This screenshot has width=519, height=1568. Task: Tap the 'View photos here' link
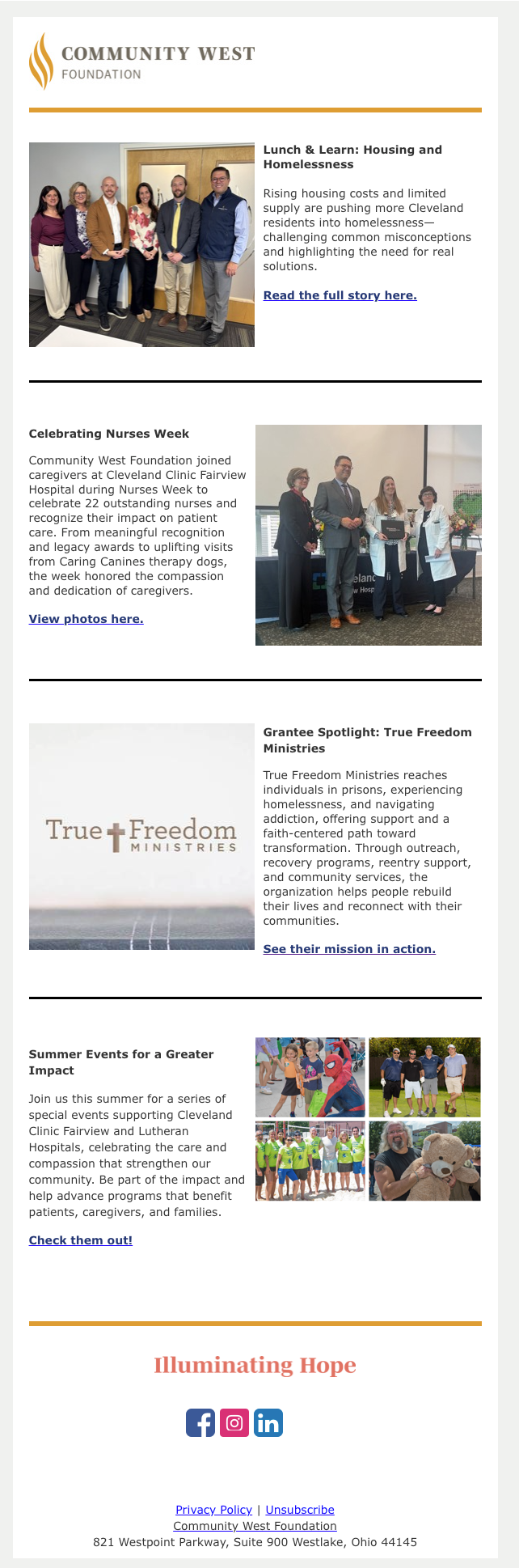pyautogui.click(x=86, y=619)
